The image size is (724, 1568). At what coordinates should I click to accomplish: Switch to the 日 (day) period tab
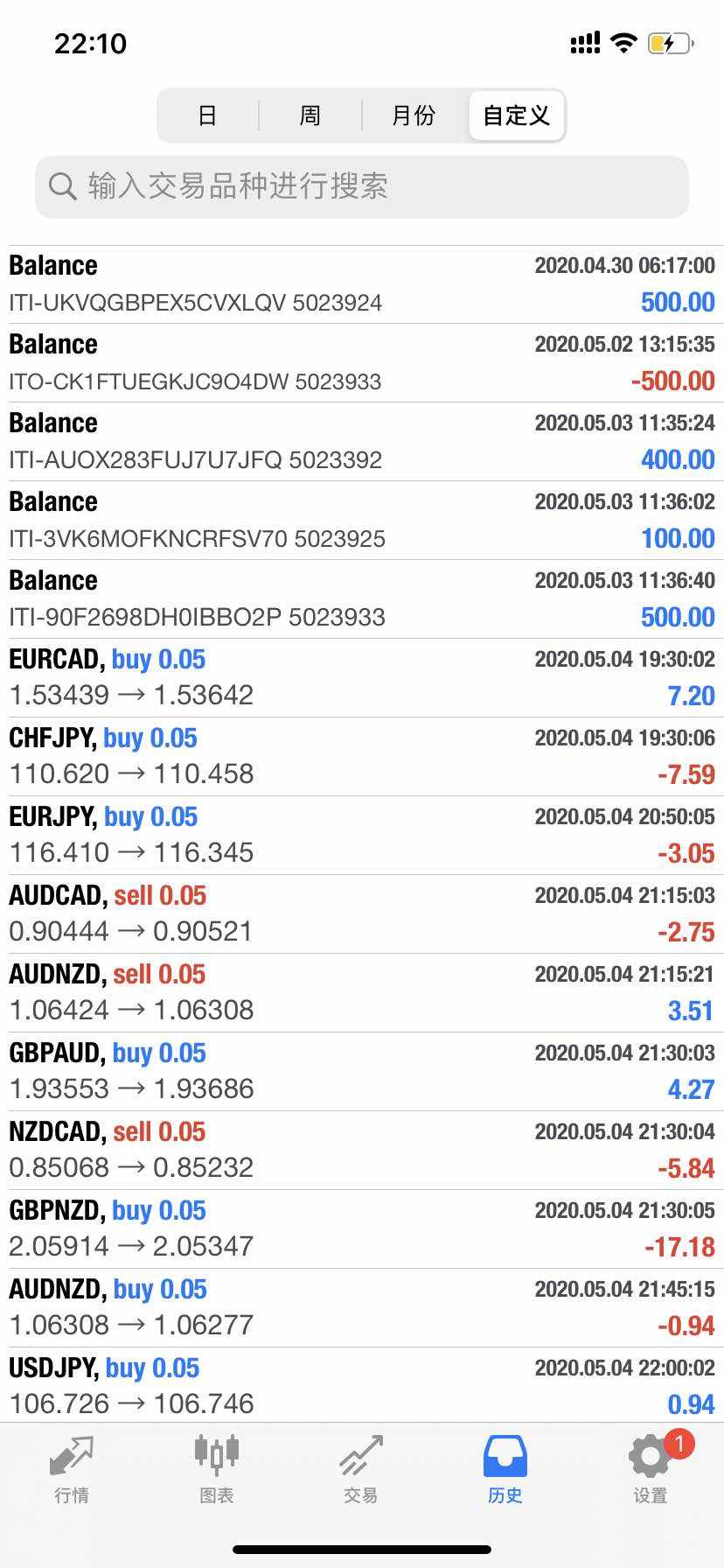[207, 115]
